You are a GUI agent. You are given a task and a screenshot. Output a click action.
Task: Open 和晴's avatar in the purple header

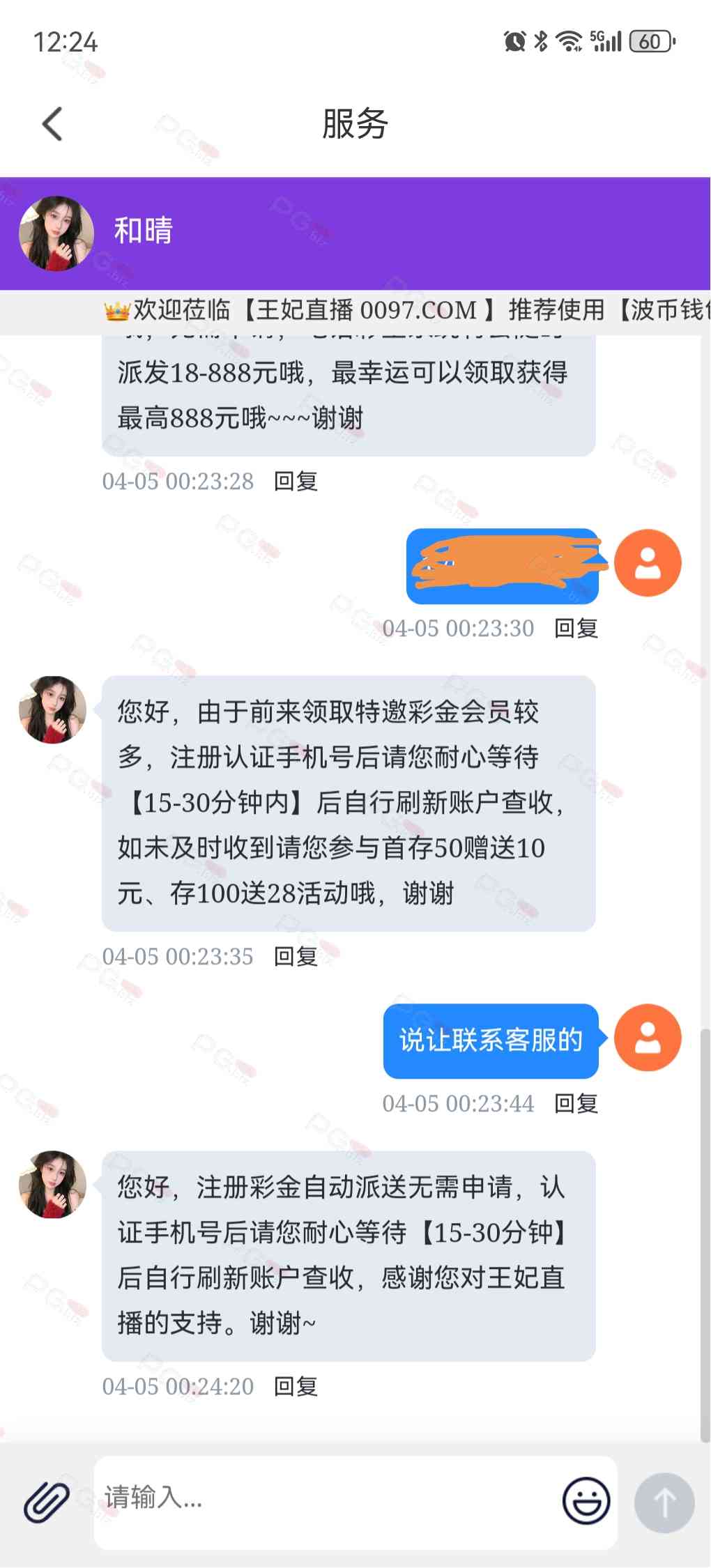pyautogui.click(x=56, y=233)
